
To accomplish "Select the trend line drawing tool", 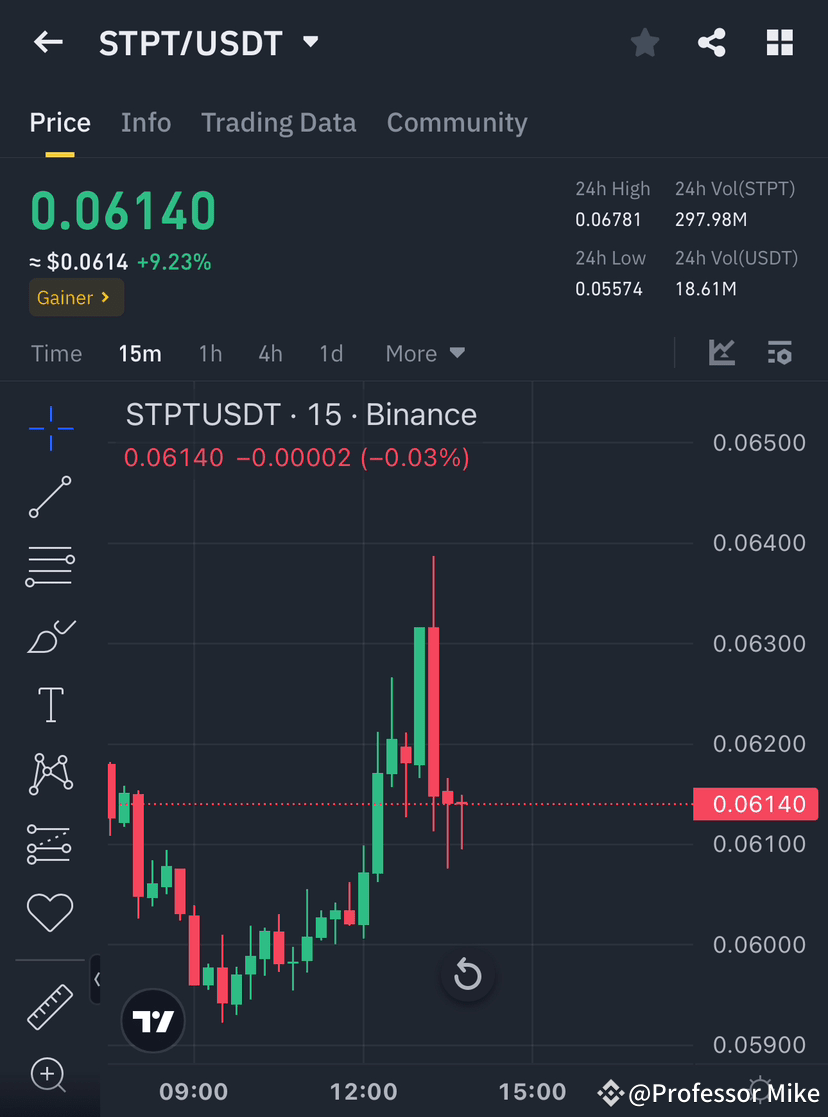I will (x=50, y=497).
